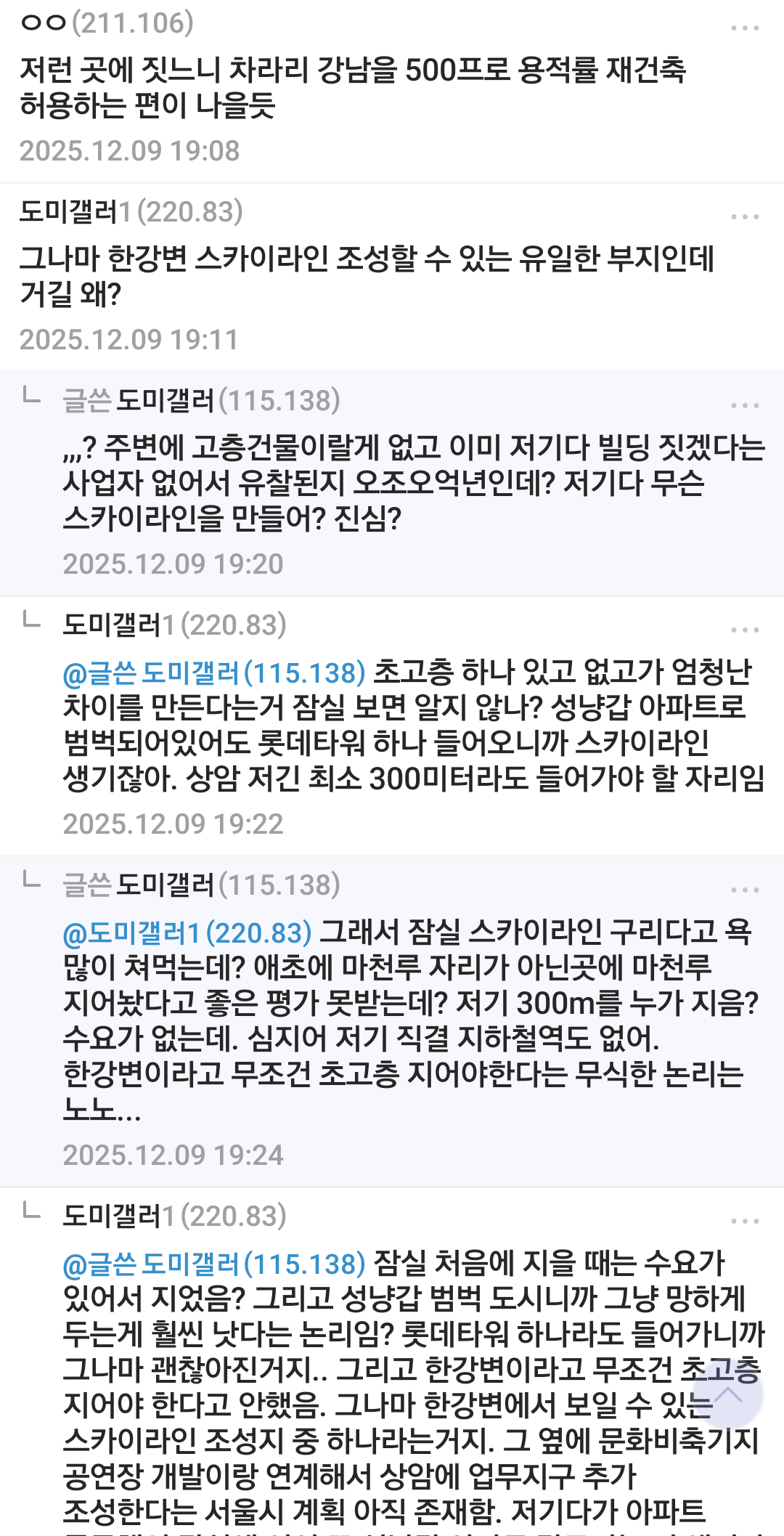This screenshot has height=1536, width=784.
Task: Open the @글쓴 도미갤러(115.138) mention in the 19:22 reply
Action: (214, 673)
